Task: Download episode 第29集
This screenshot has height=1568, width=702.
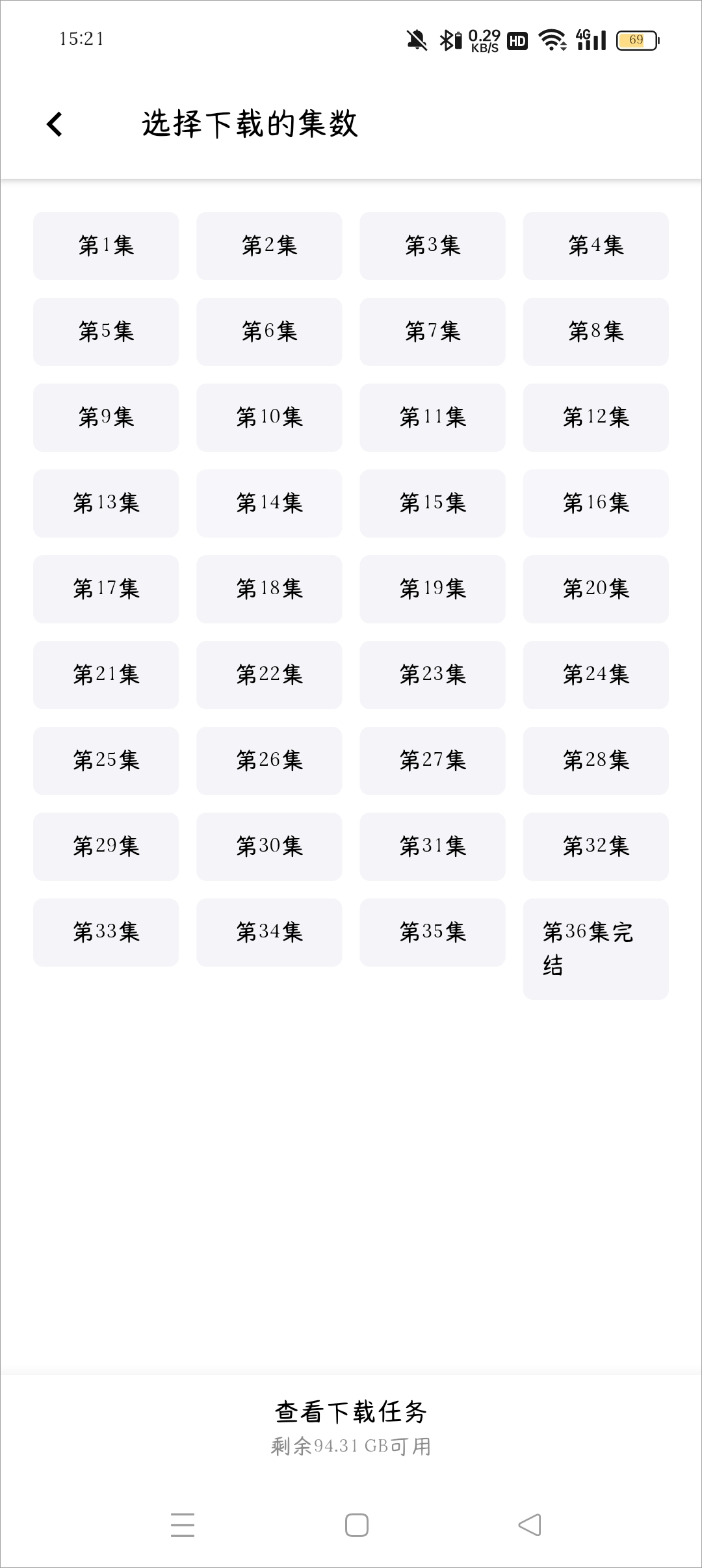Action: [106, 846]
